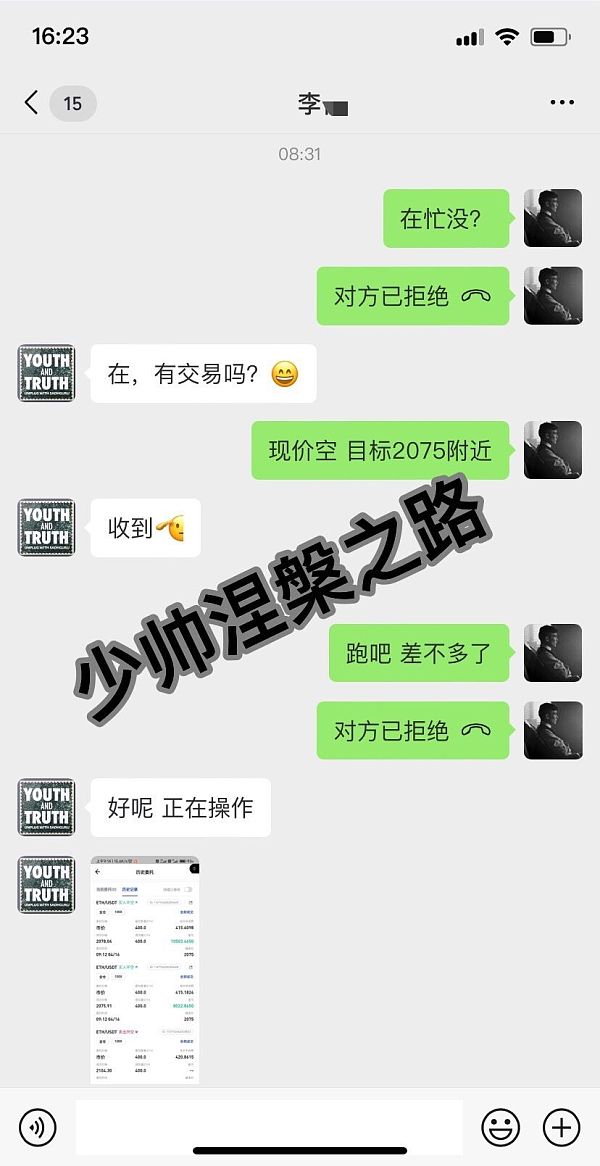Open contact avatar beside "收到" message
The image size is (600, 1166).
(x=46, y=527)
